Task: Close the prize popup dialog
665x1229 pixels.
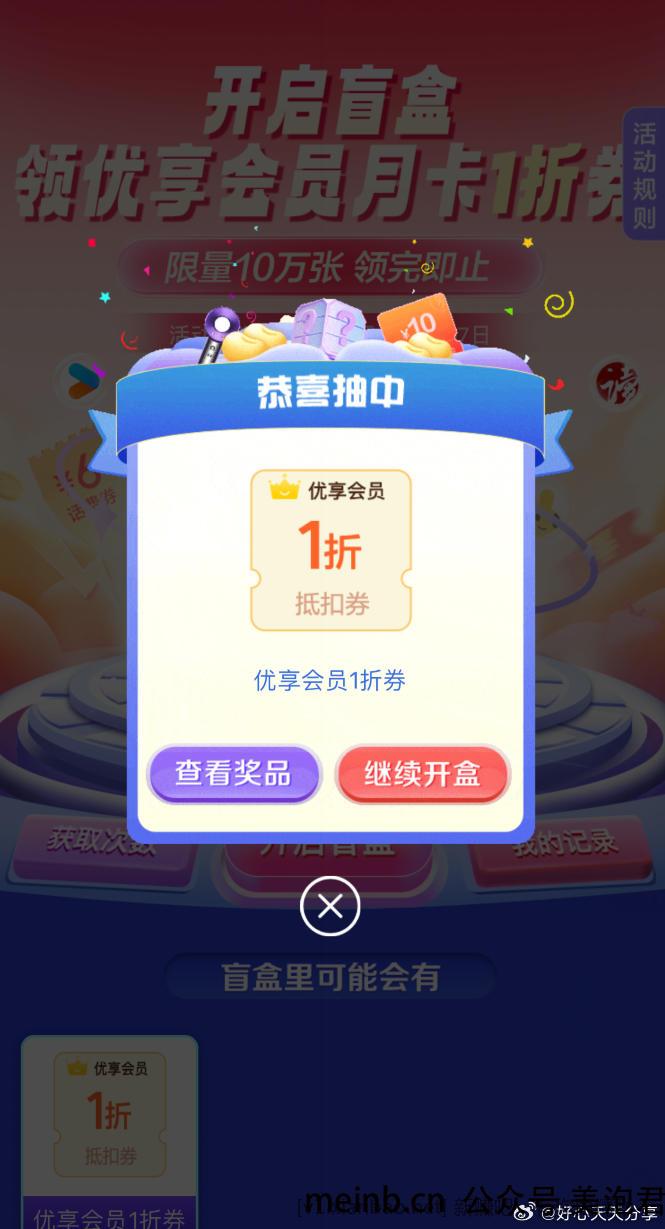Action: [330, 906]
